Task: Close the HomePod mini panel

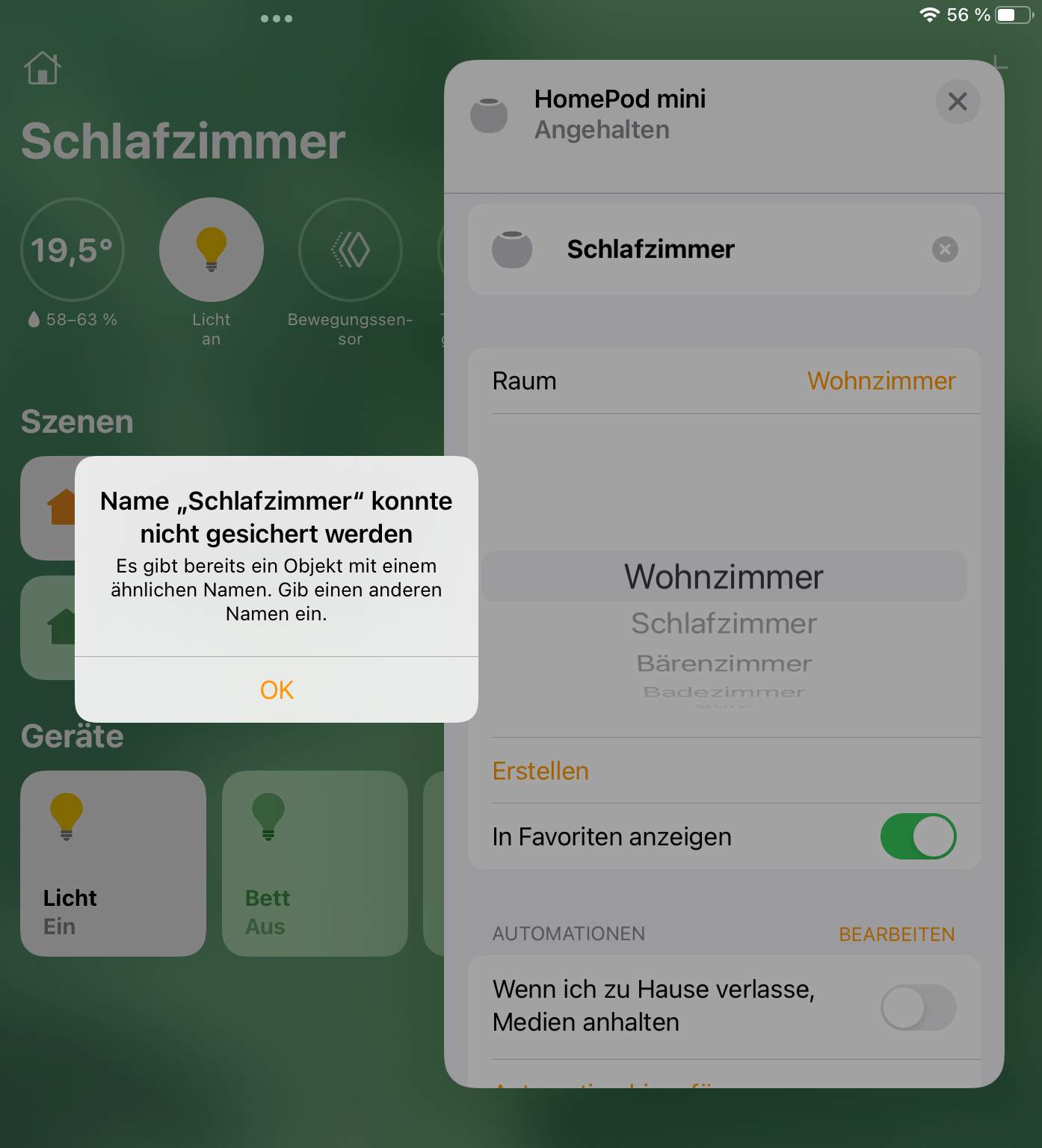Action: (958, 102)
